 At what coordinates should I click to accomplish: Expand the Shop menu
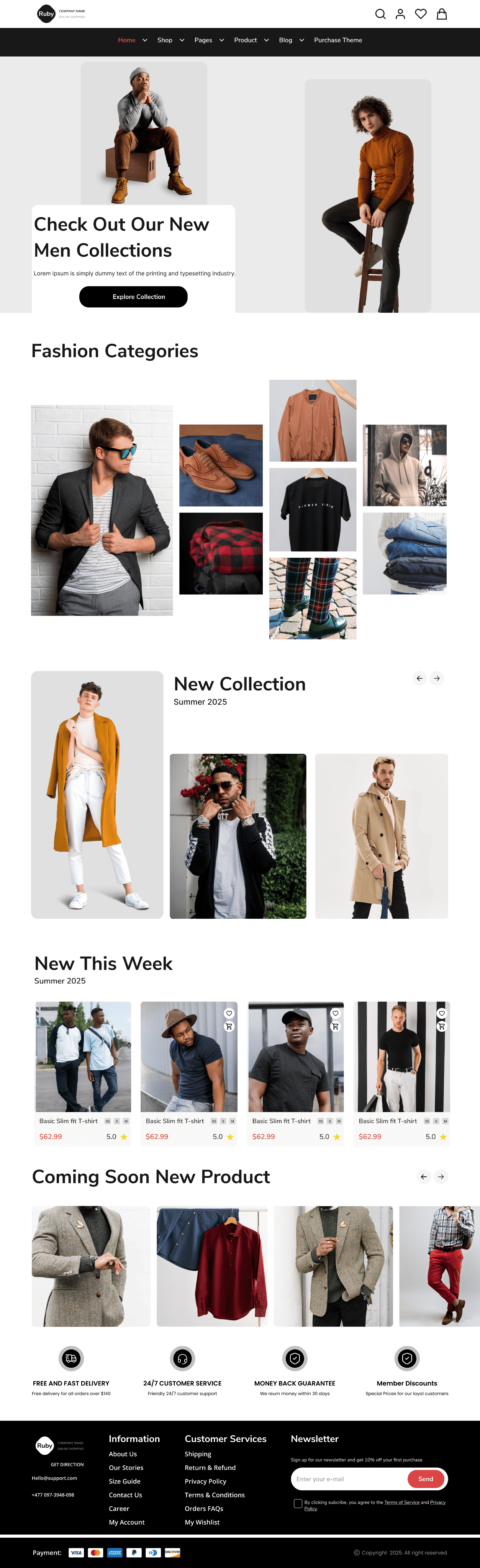tap(170, 40)
